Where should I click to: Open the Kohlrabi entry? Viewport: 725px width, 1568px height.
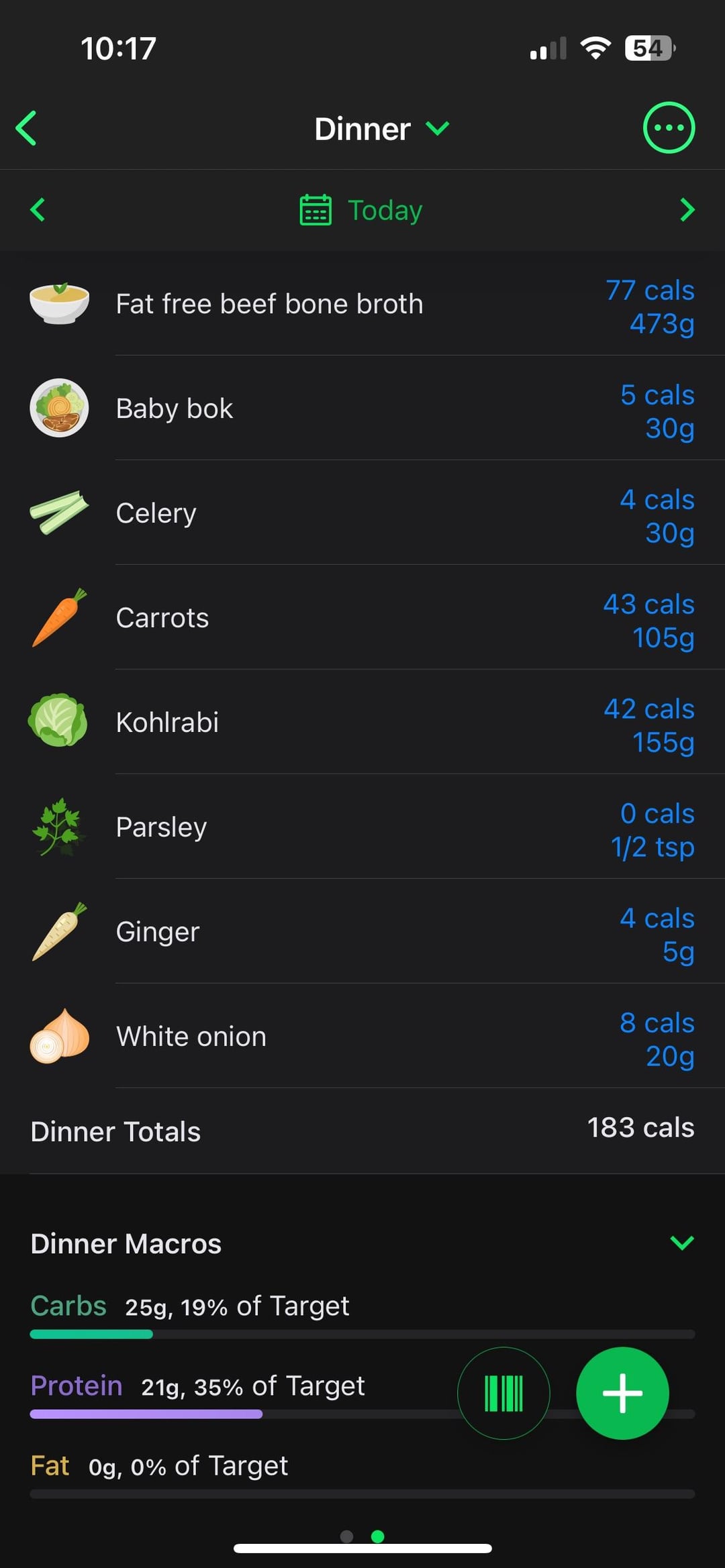(x=362, y=723)
